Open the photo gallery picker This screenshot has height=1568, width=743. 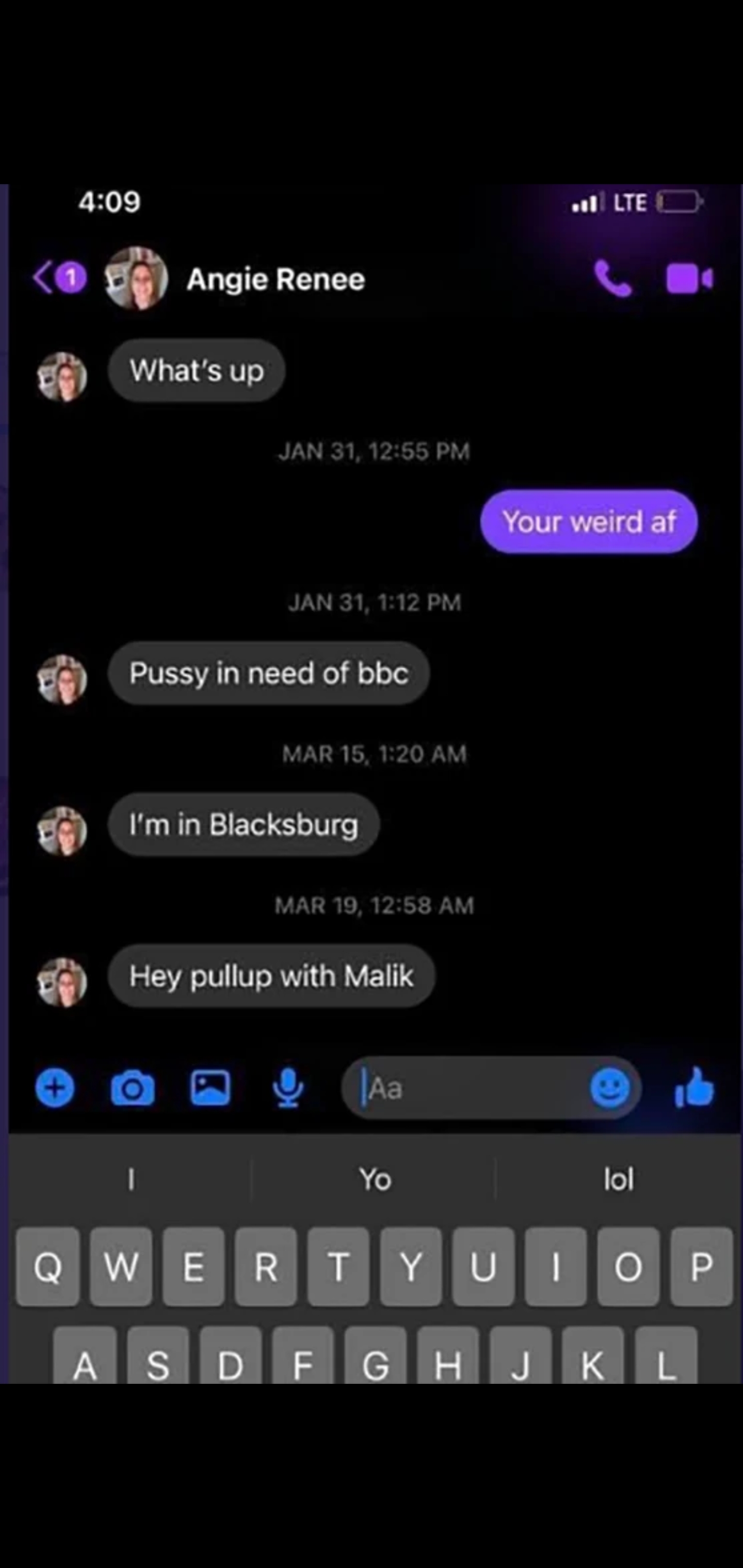(210, 1088)
